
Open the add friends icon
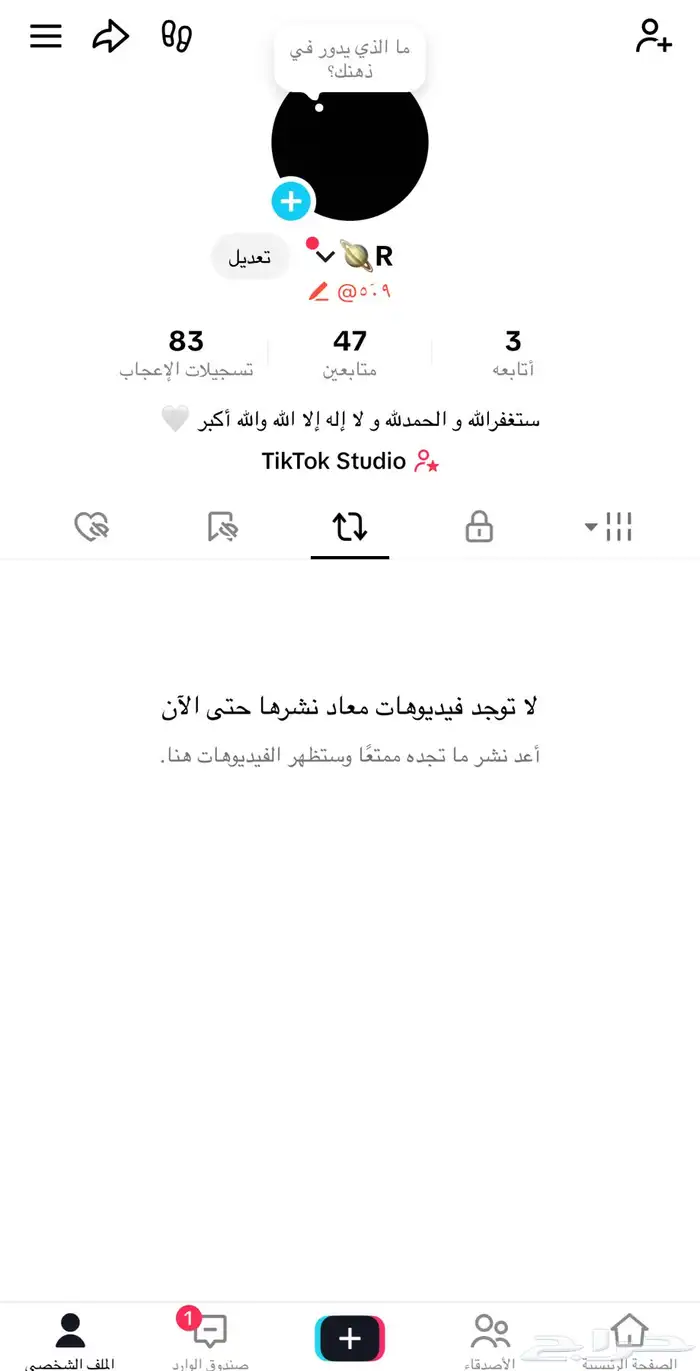pos(653,36)
